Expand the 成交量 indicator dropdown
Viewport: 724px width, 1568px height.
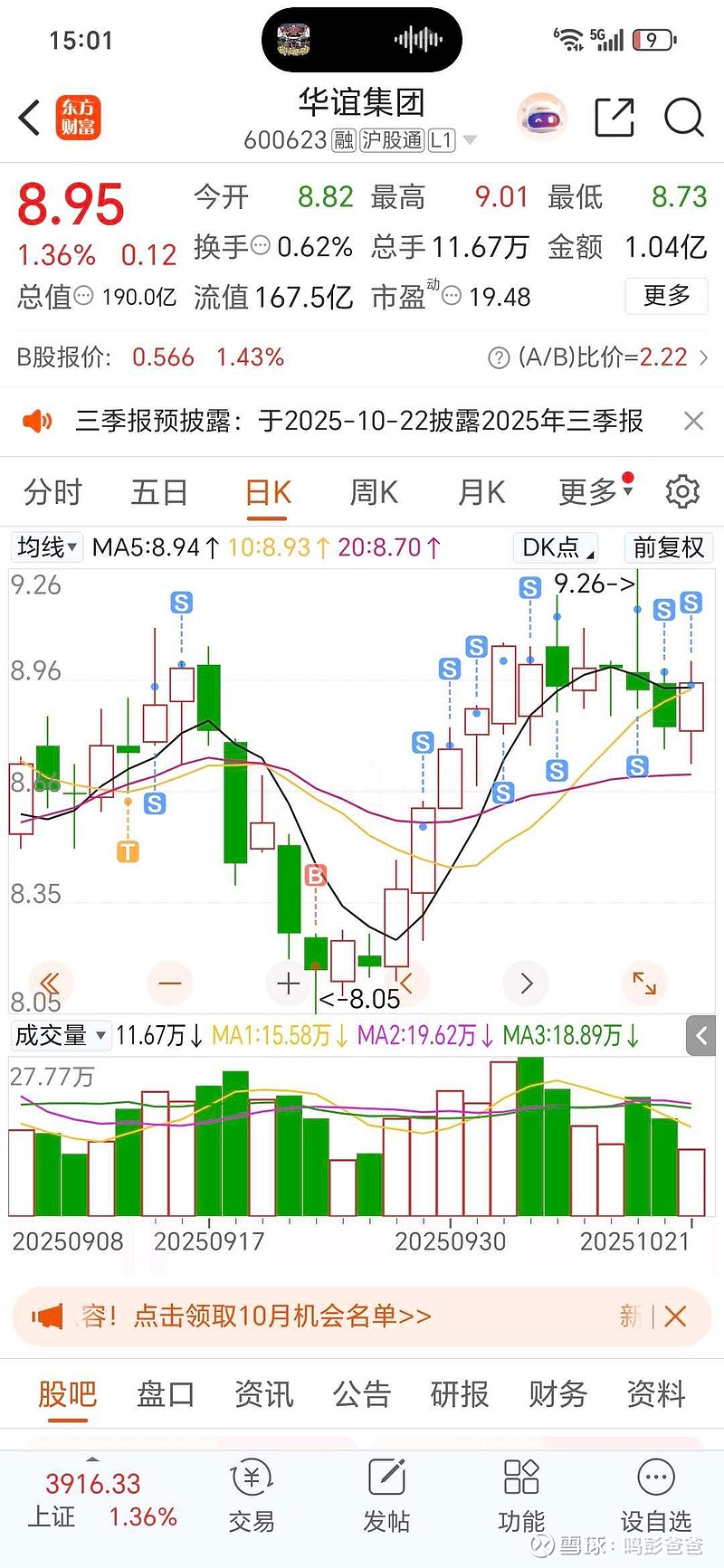point(61,1035)
